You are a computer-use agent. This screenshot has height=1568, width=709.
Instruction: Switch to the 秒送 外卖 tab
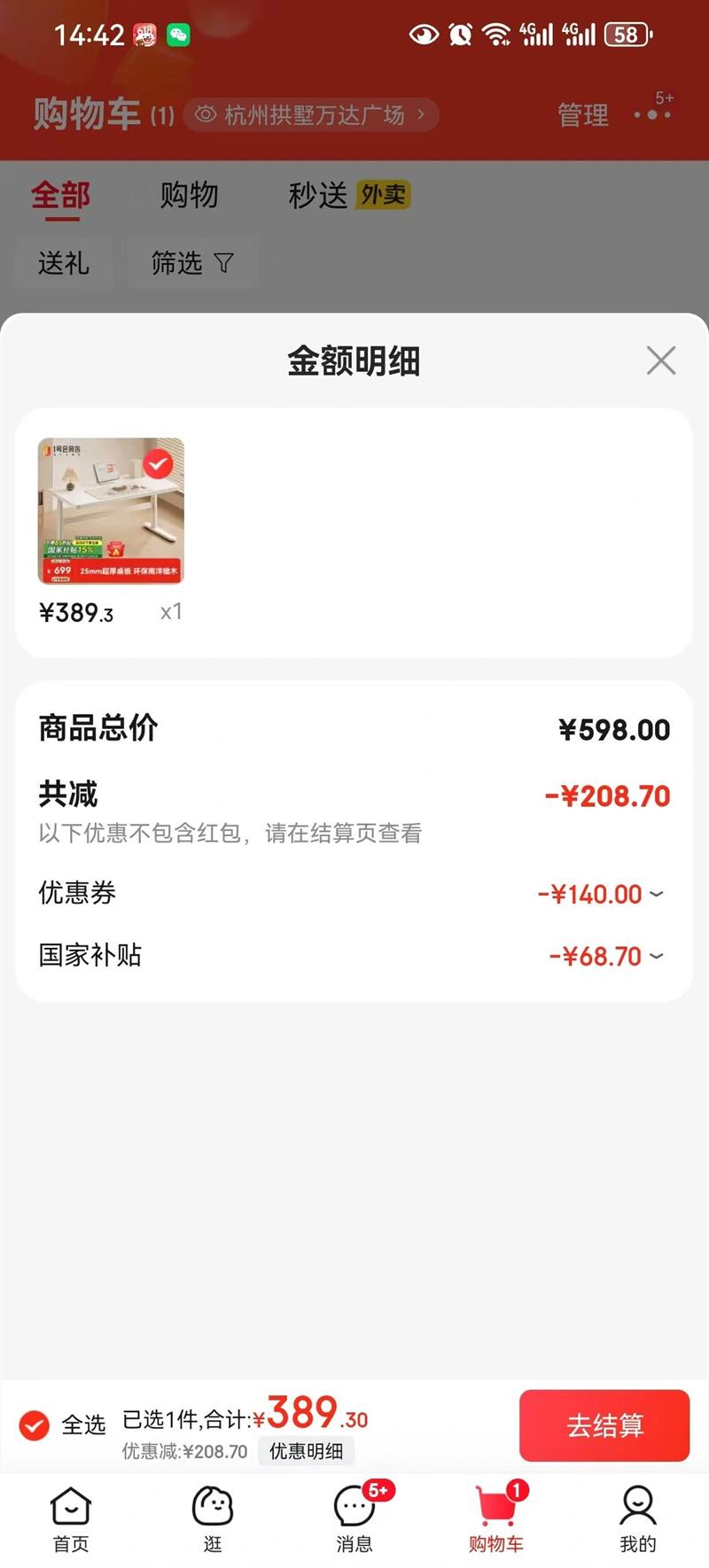[x=348, y=195]
